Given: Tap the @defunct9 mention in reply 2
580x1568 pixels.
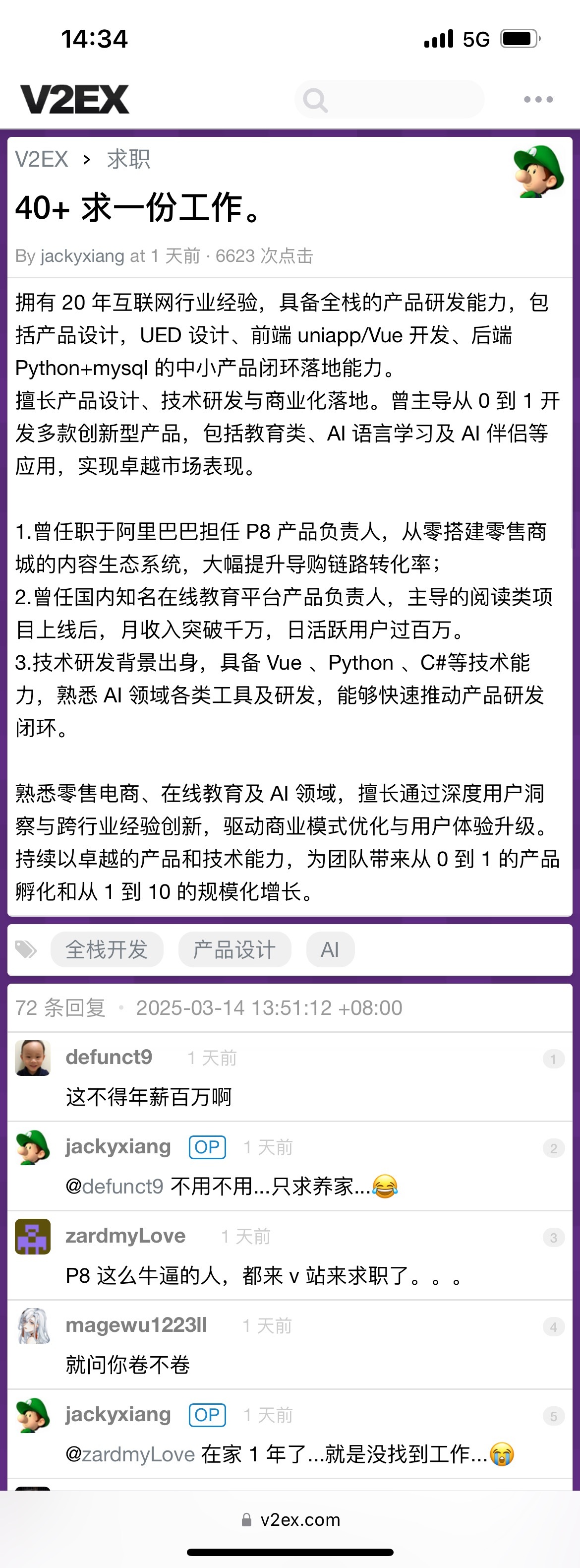Looking at the screenshot, I should coord(115,1186).
